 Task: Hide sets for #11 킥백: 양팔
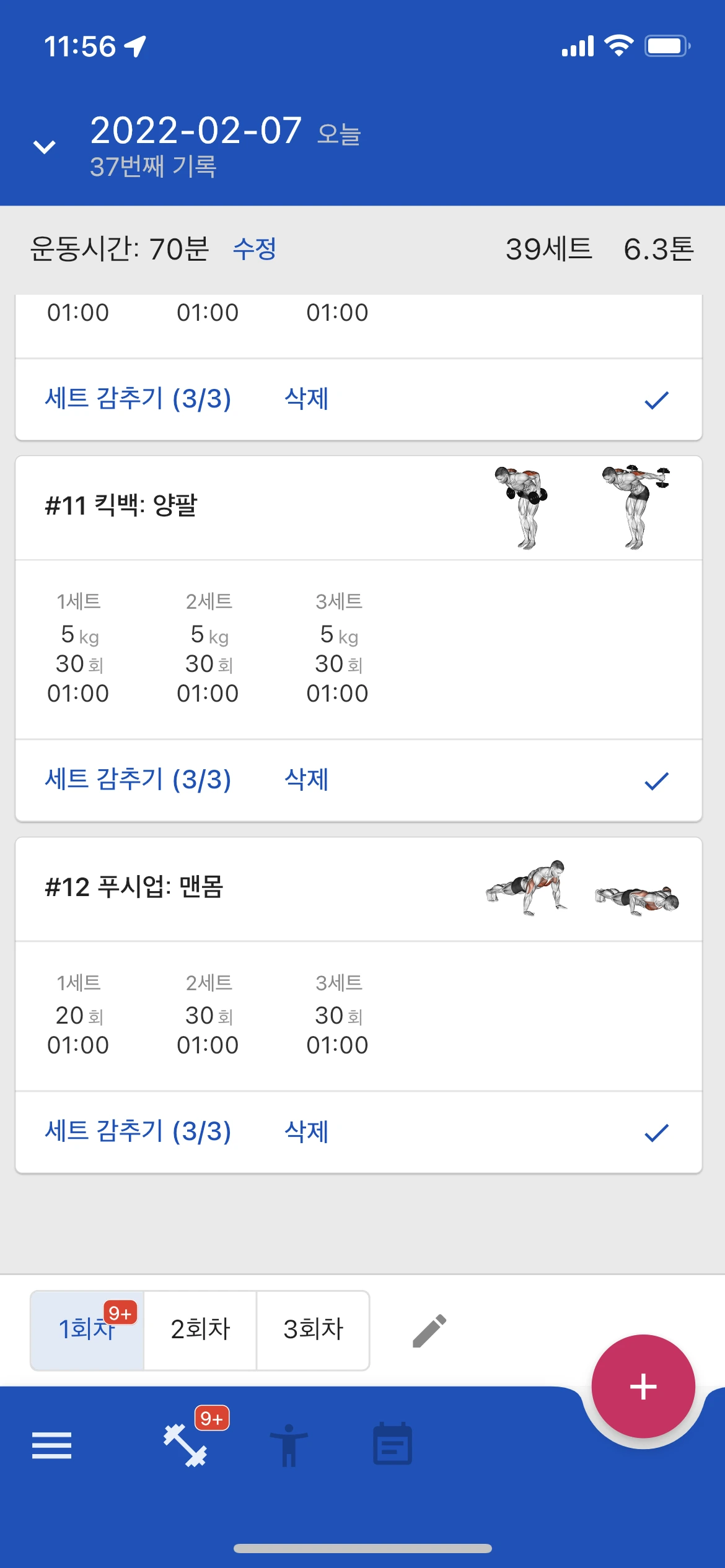[138, 780]
